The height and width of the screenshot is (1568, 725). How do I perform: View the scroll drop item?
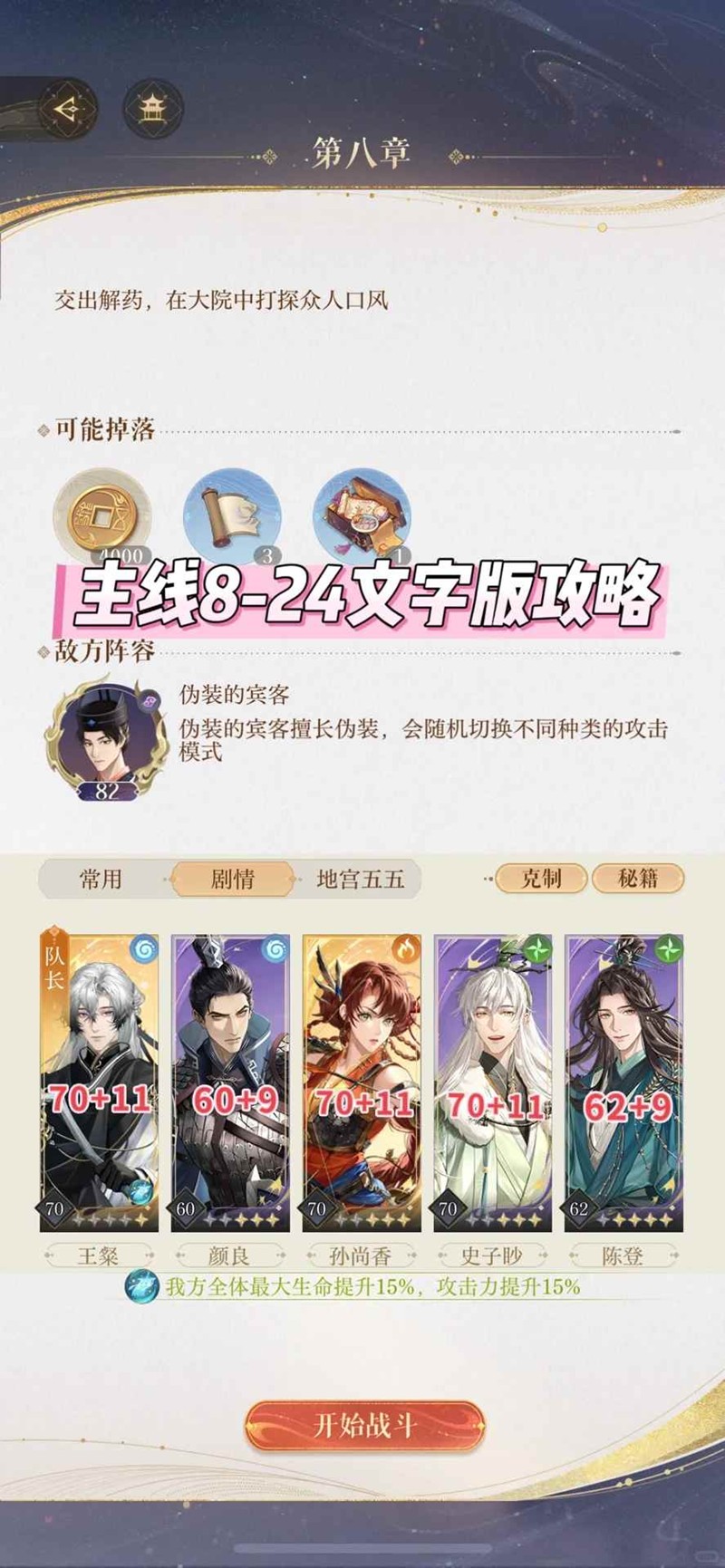pos(232,514)
